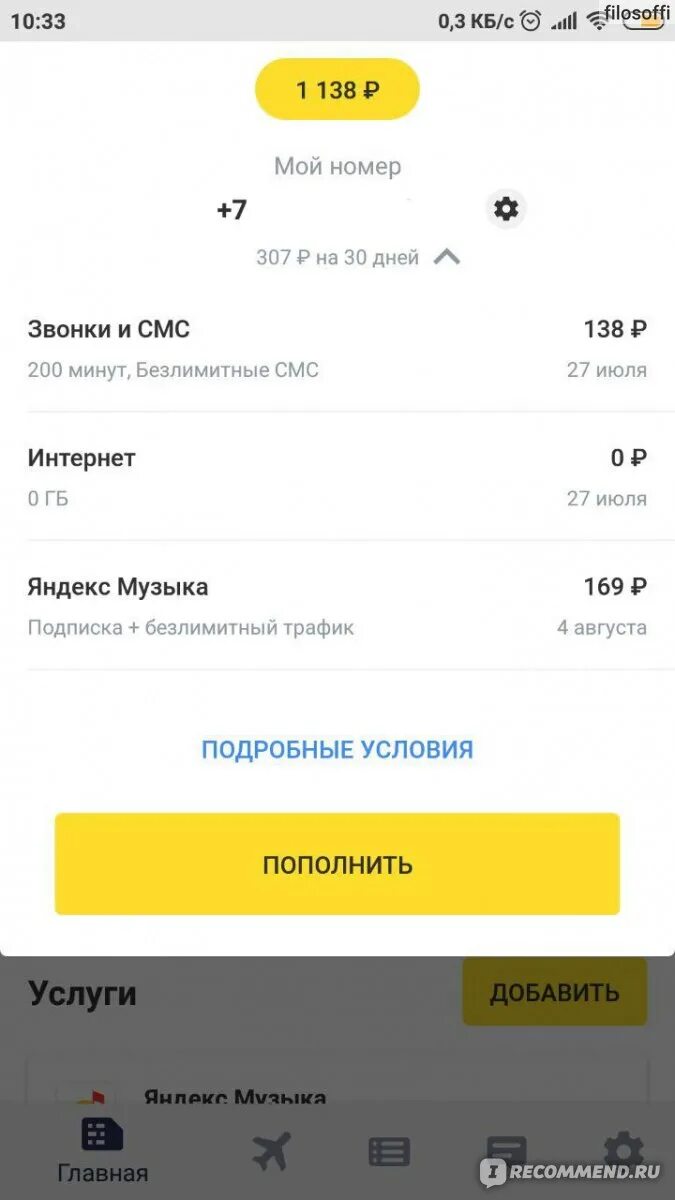Screen dimensions: 675x1200
Task: Open the list tab in bottom navigation
Action: [389, 1151]
